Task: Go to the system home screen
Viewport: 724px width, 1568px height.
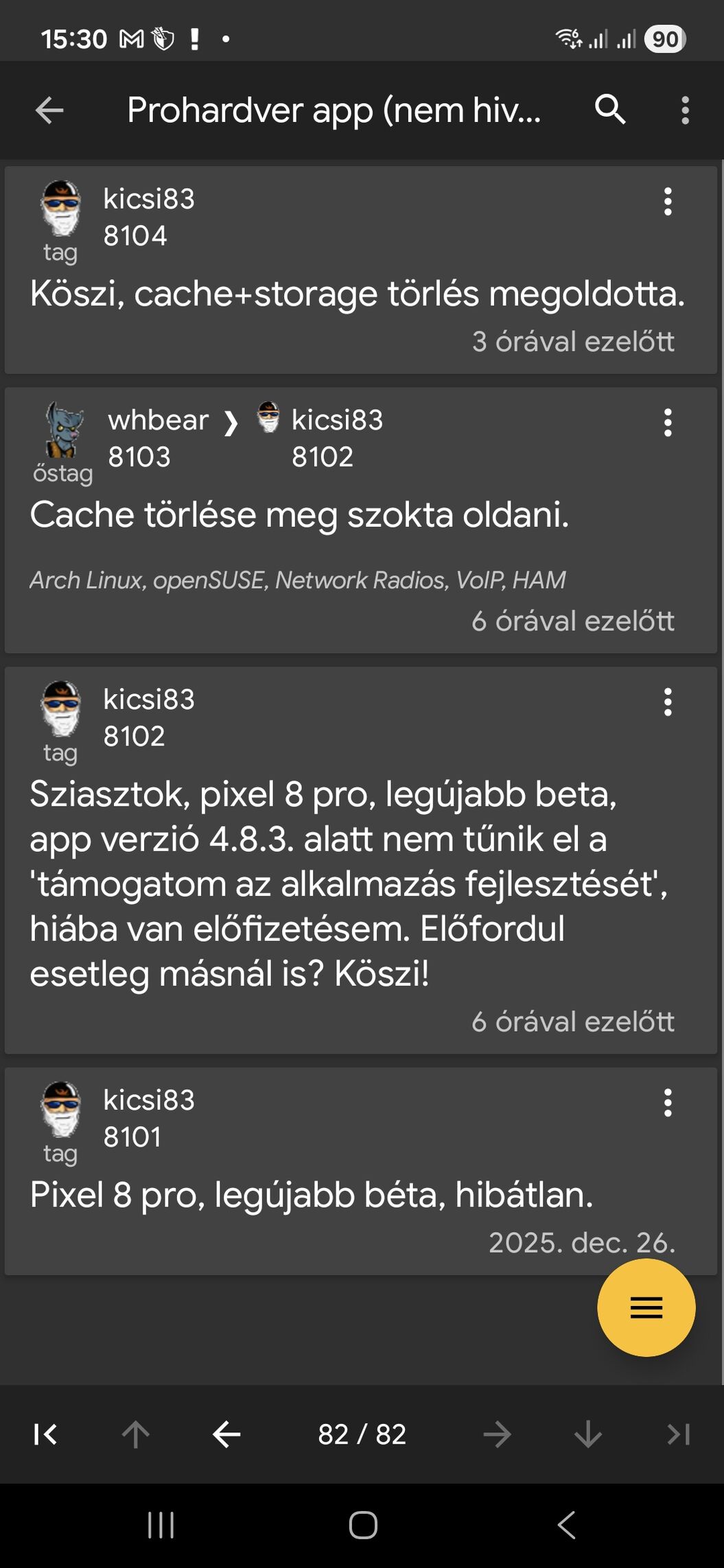Action: click(x=362, y=1525)
